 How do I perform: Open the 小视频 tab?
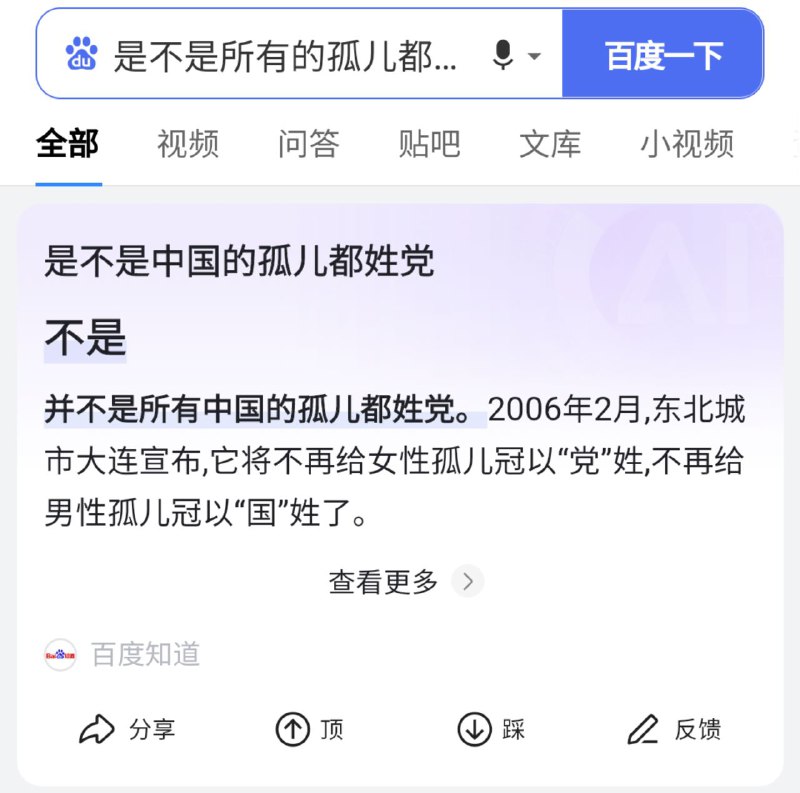pos(687,144)
